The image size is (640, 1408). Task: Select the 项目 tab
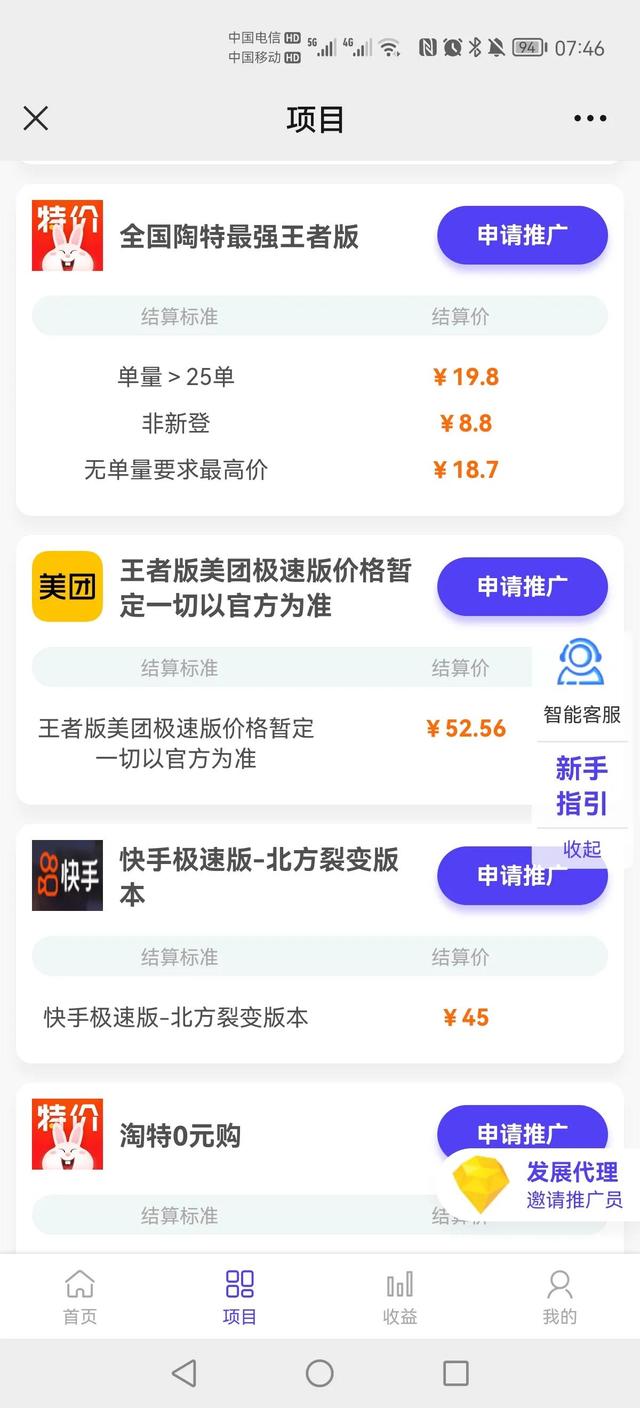[x=240, y=1297]
